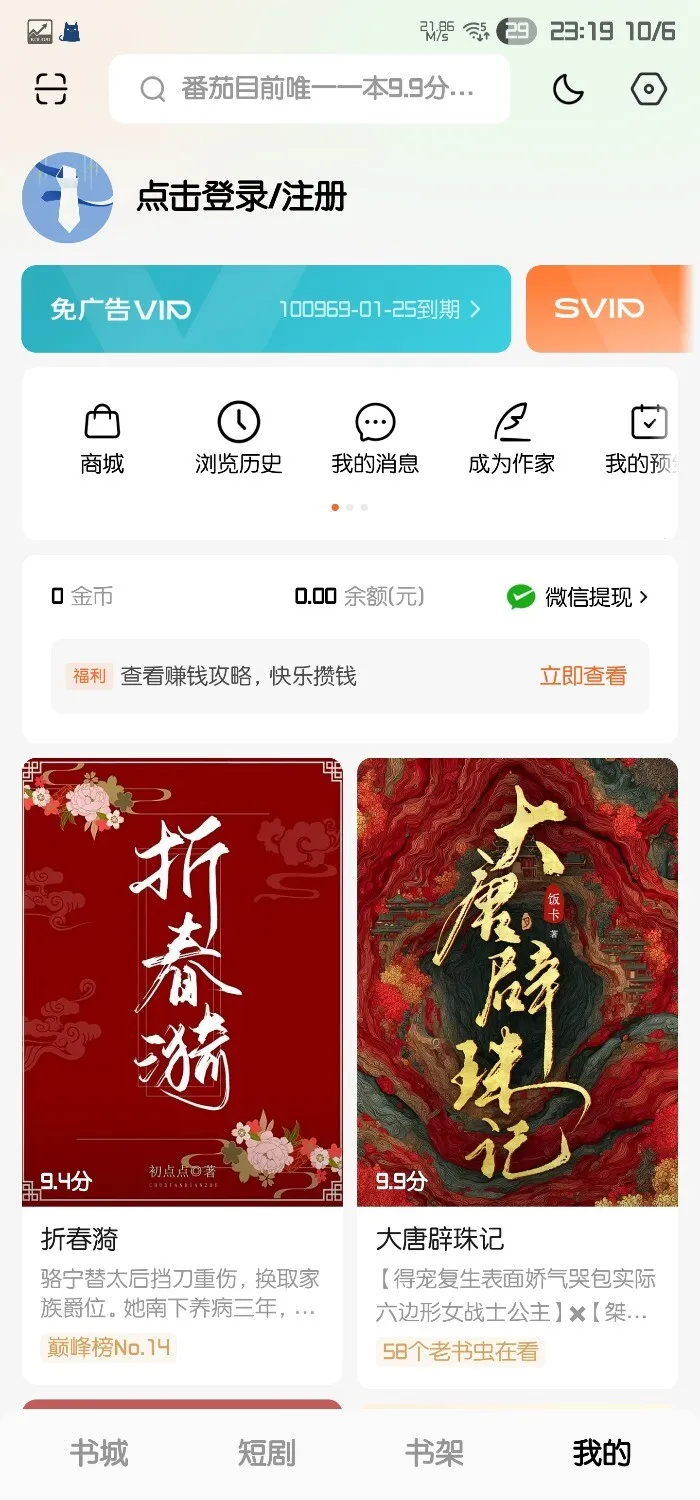The image size is (700, 1500).
Task: Tap 立即查看 for the earning guide
Action: point(583,676)
